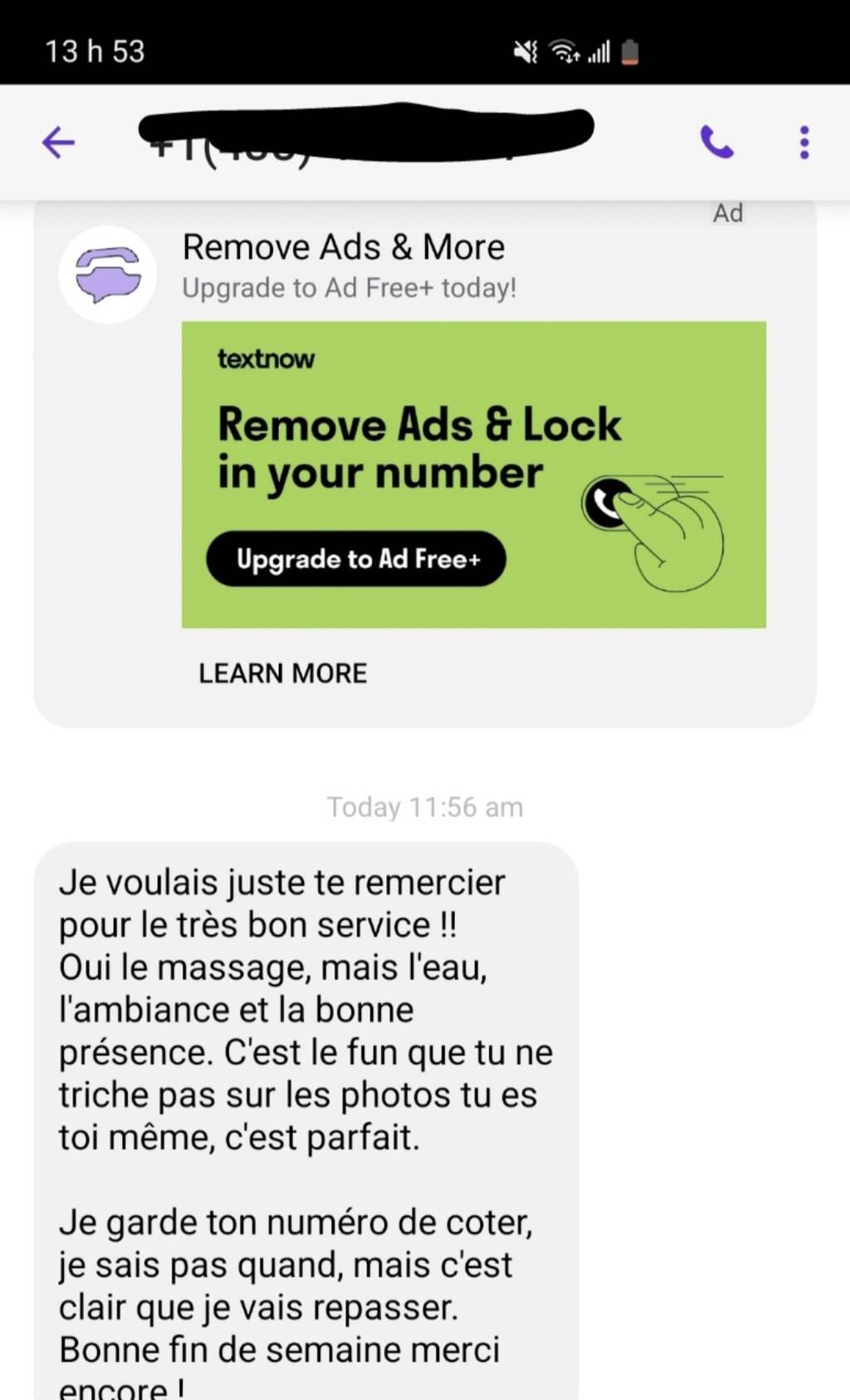Tap the Upgrade to Ad Free+ button
Viewport: 850px width, 1400px height.
356,559
